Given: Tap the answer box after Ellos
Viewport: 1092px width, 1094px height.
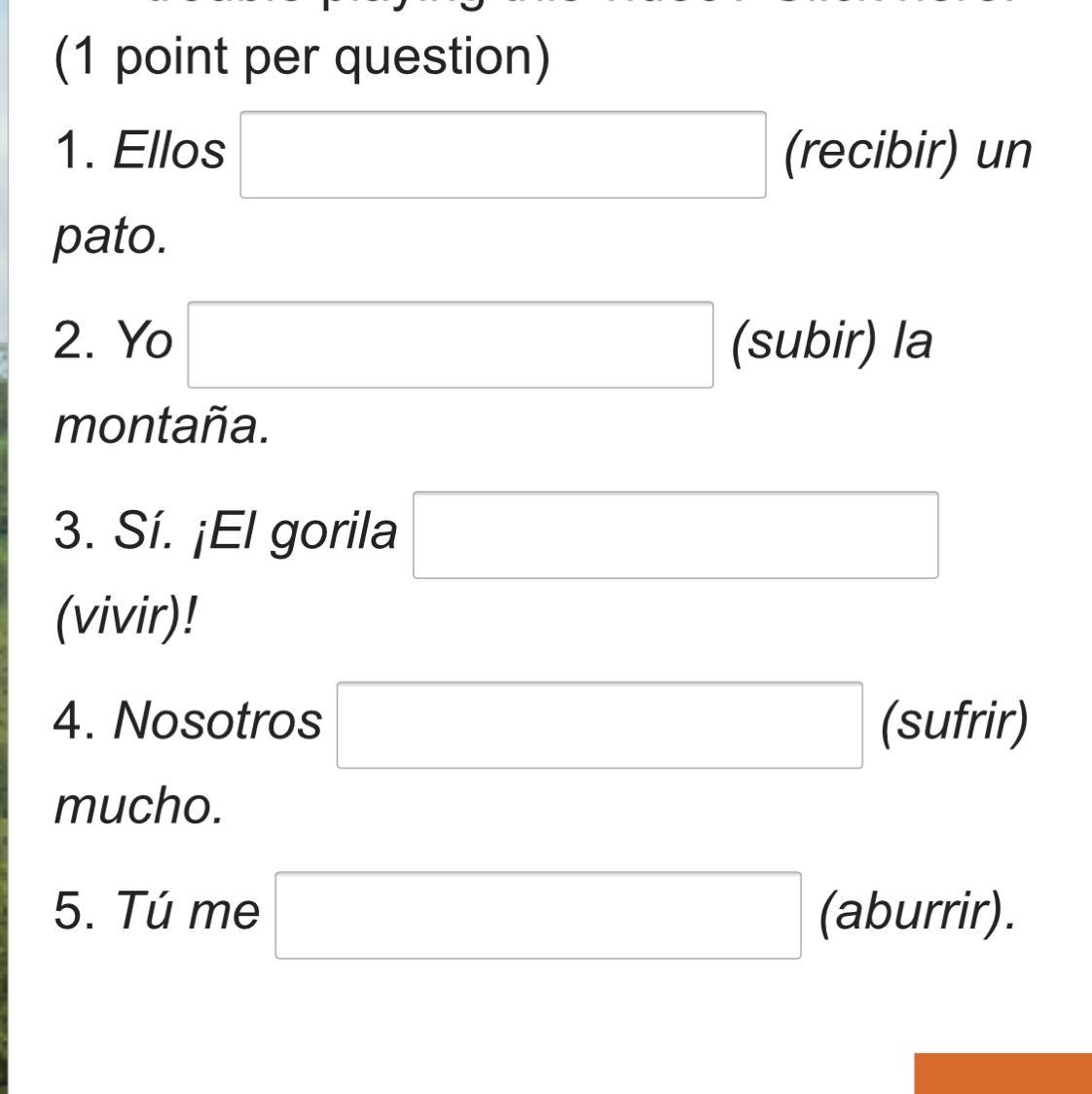Looking at the screenshot, I should (x=503, y=154).
